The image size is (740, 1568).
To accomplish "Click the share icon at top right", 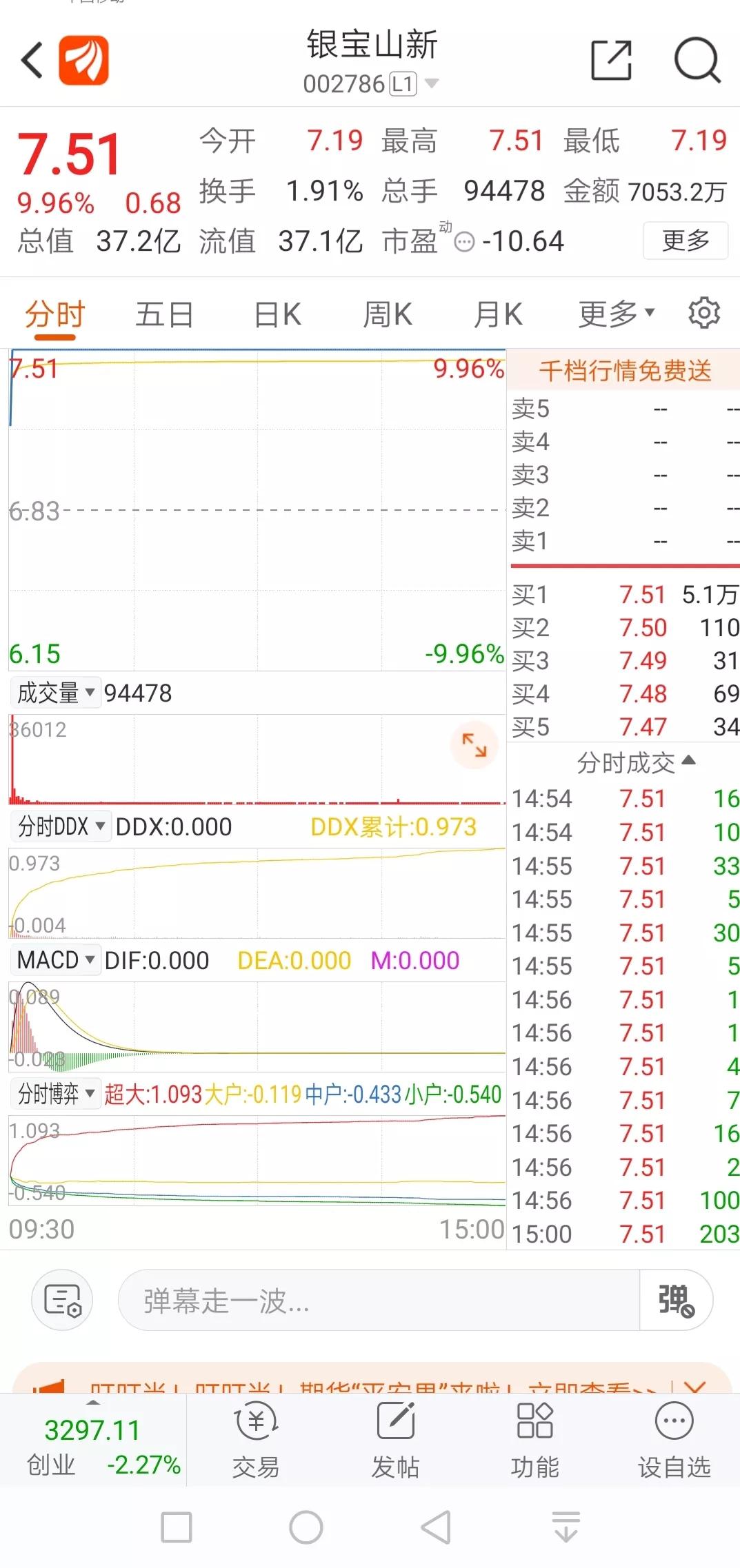I will [610, 60].
